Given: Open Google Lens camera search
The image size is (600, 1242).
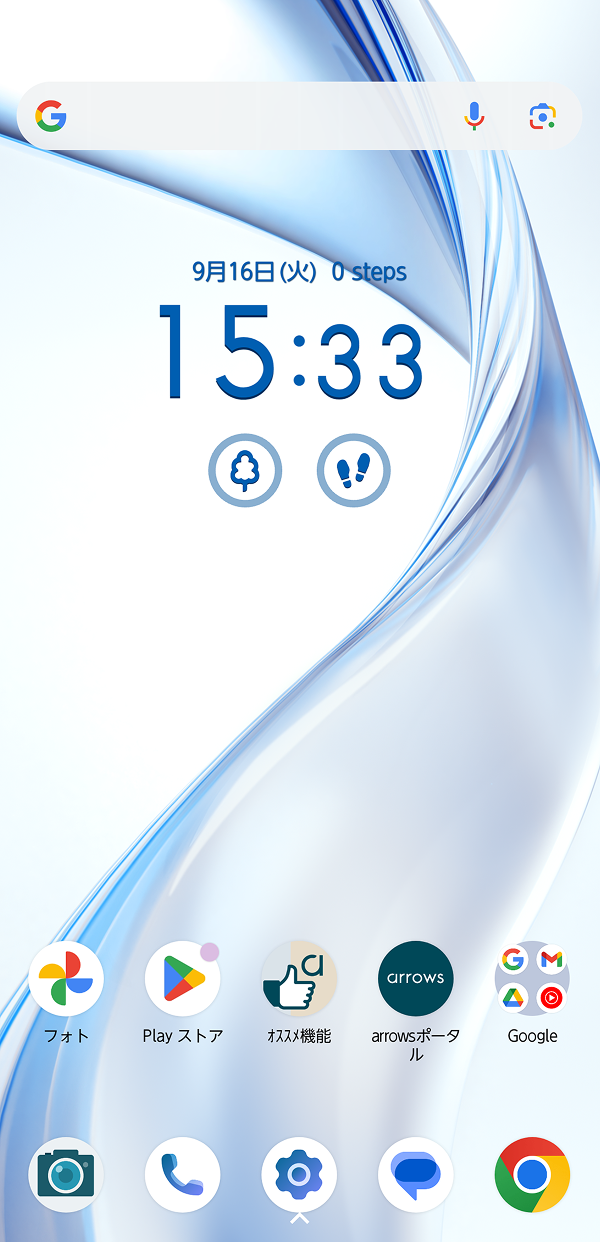Looking at the screenshot, I should point(542,117).
